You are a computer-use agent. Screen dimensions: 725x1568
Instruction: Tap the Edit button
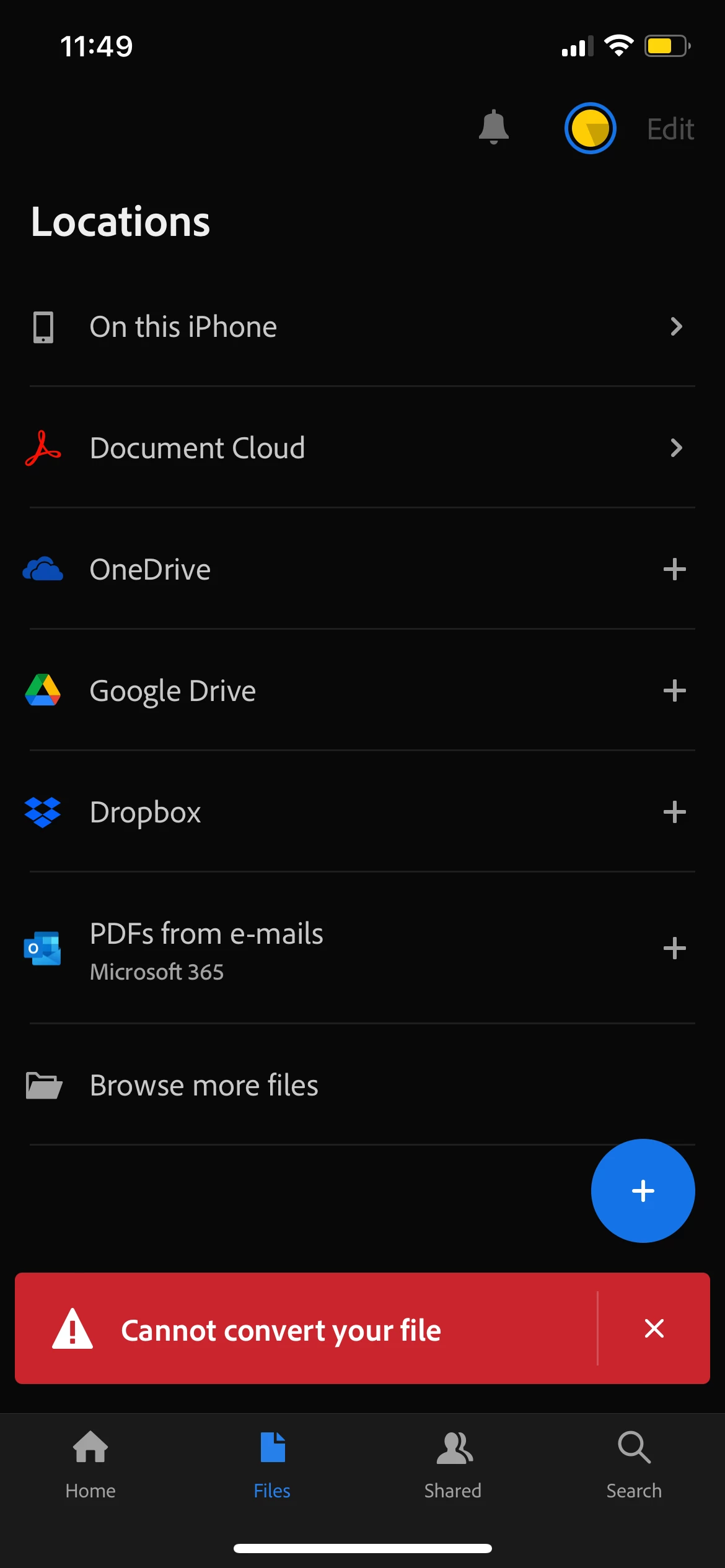[x=670, y=129]
